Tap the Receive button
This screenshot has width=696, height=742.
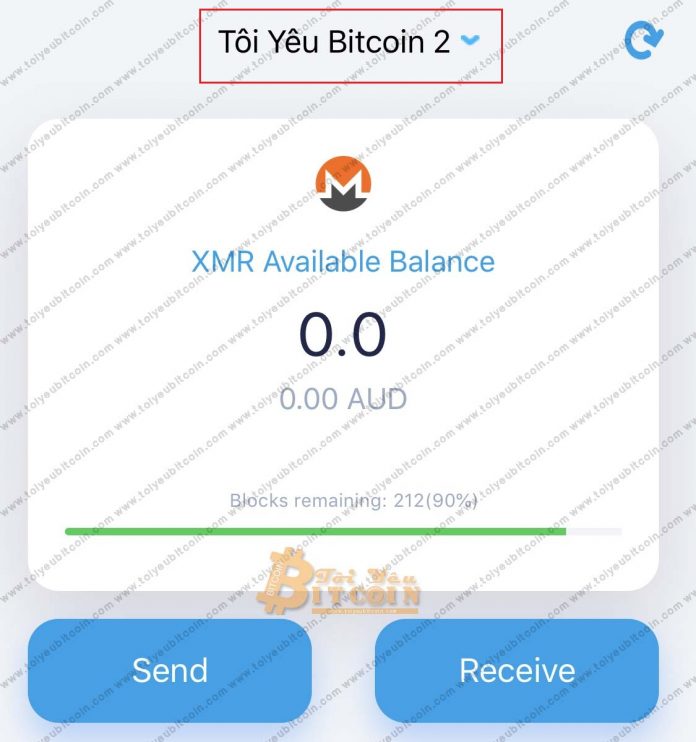point(517,670)
